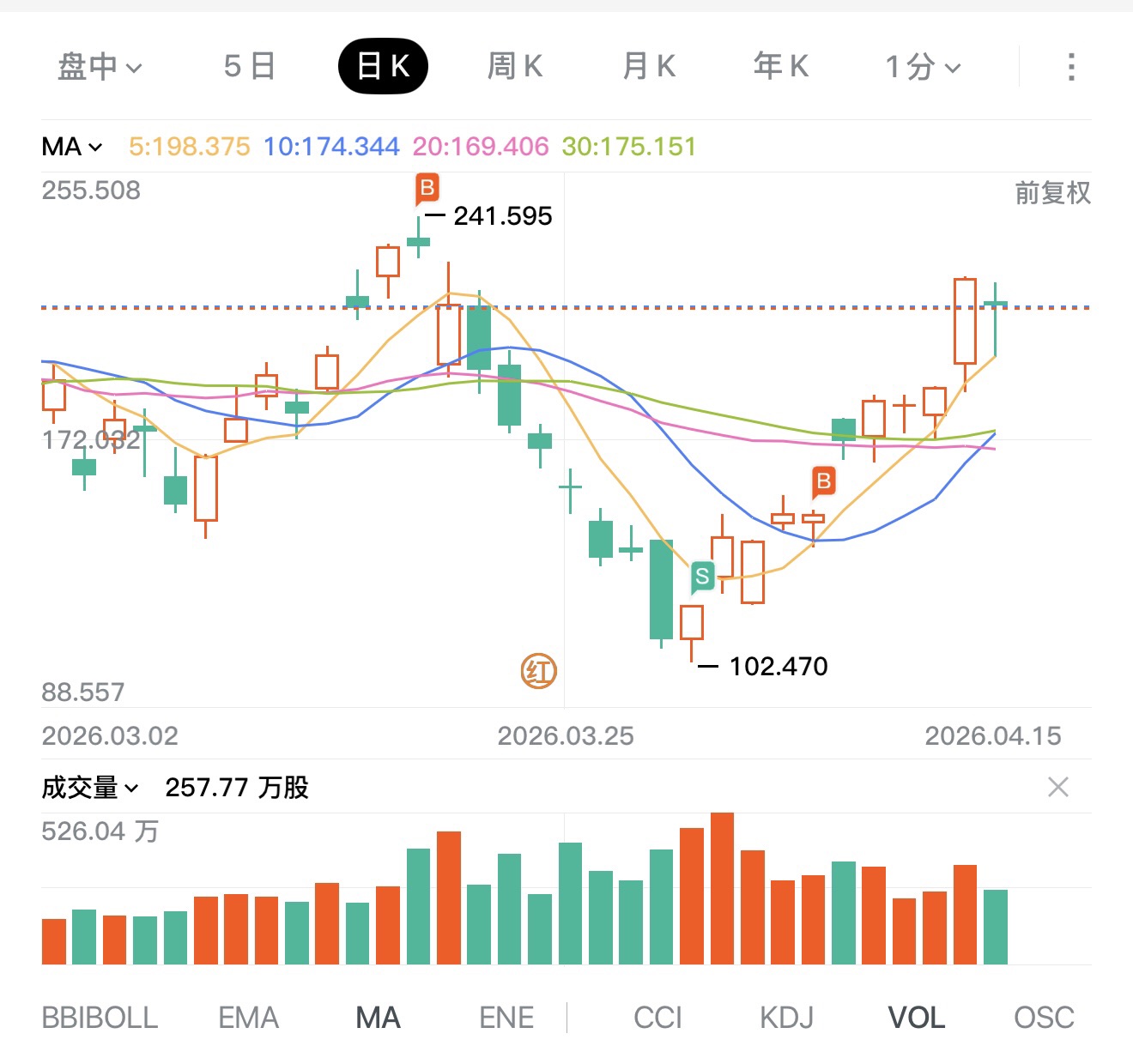This screenshot has height=1064, width=1133.
Task: Select the VOL sub-indicator
Action: (x=916, y=1018)
